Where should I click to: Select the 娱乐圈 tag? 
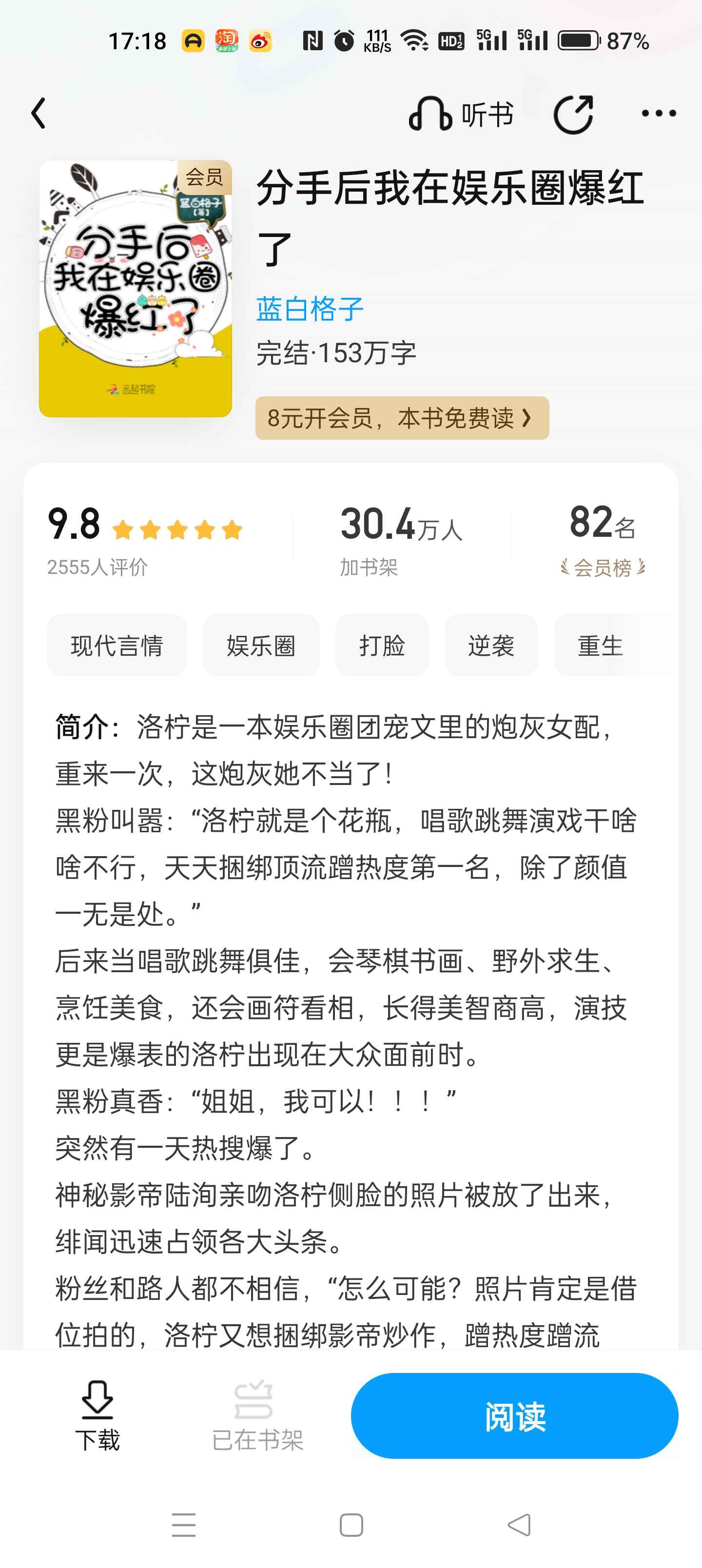261,645
